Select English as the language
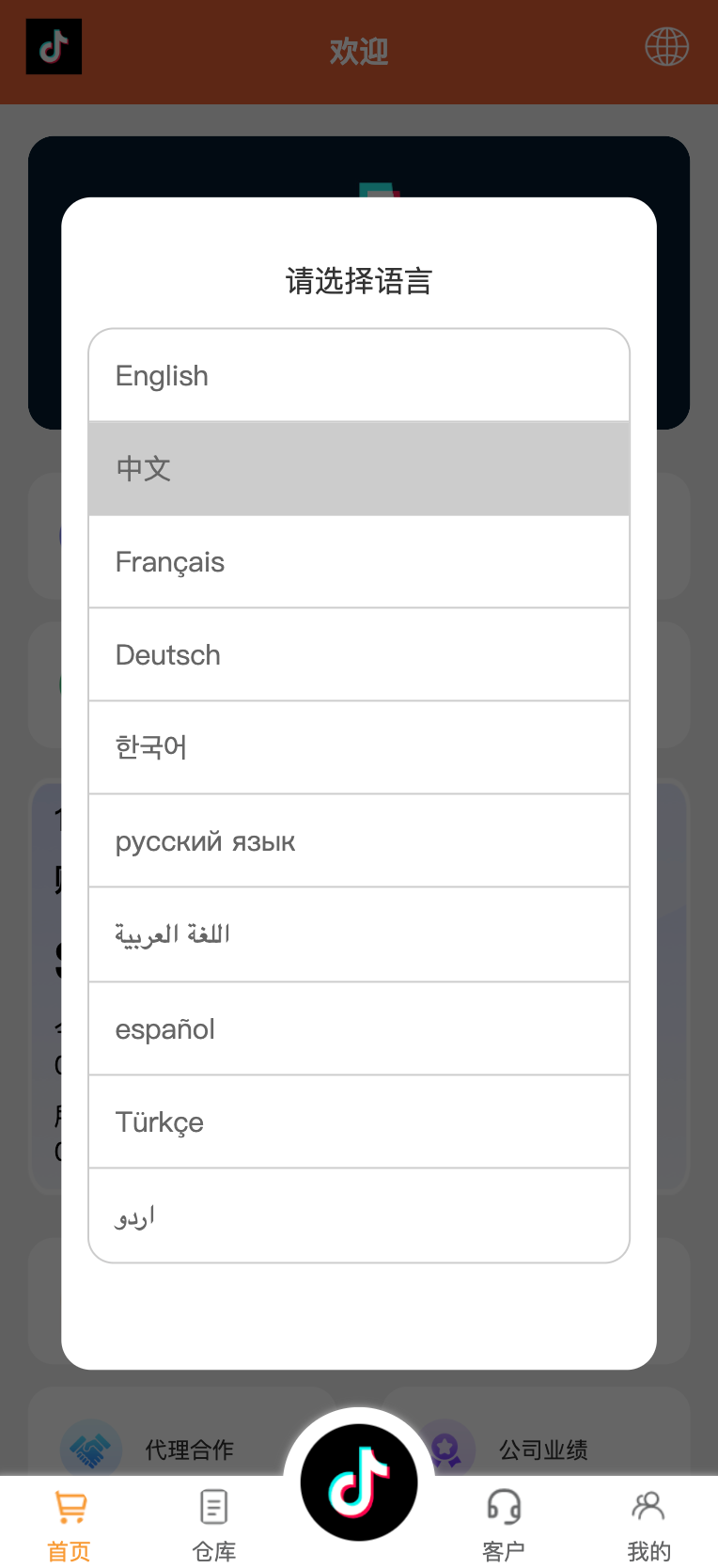 coord(358,376)
